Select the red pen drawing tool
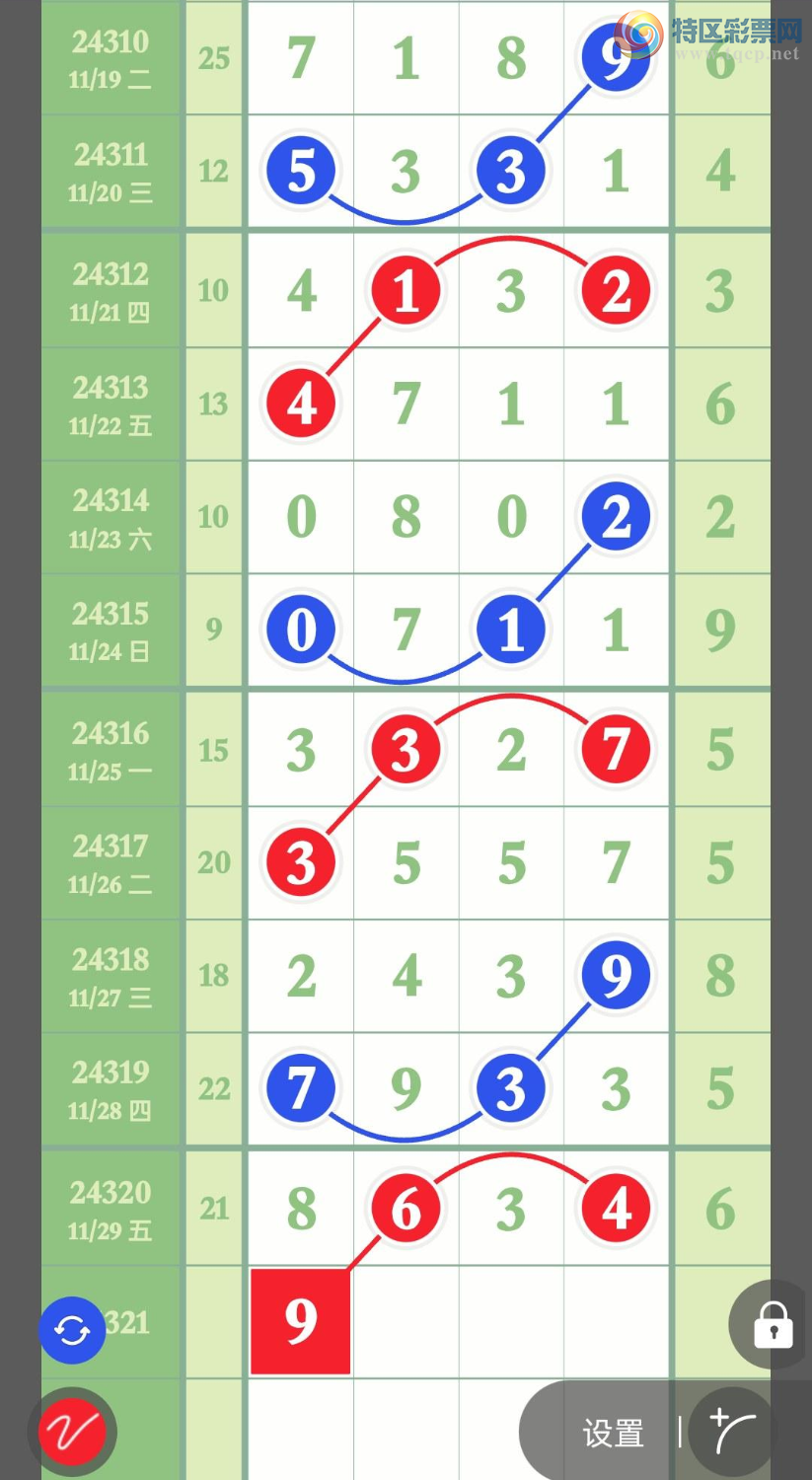Screen dimensions: 812x1480 pyautogui.click(x=72, y=1432)
